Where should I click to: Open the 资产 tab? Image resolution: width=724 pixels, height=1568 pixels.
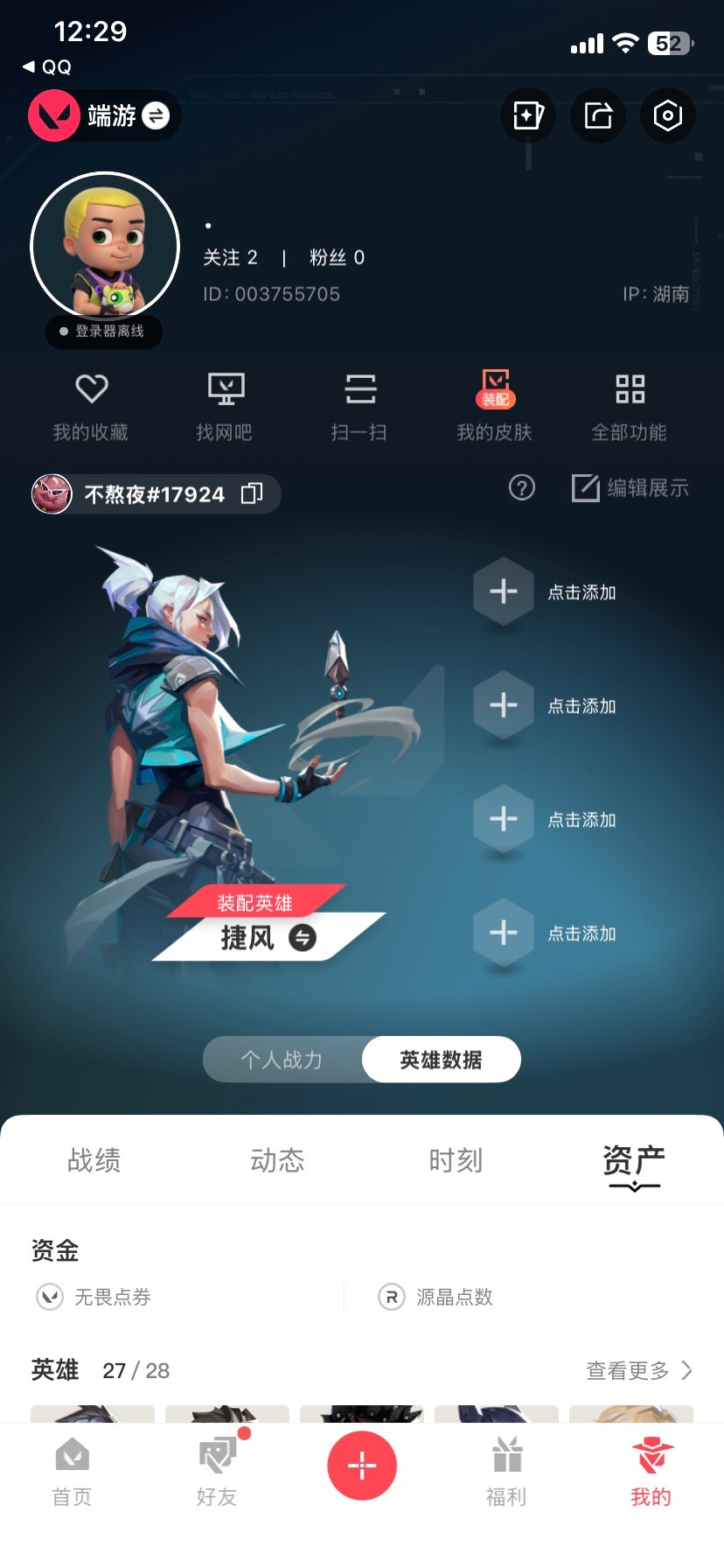pyautogui.click(x=633, y=1160)
